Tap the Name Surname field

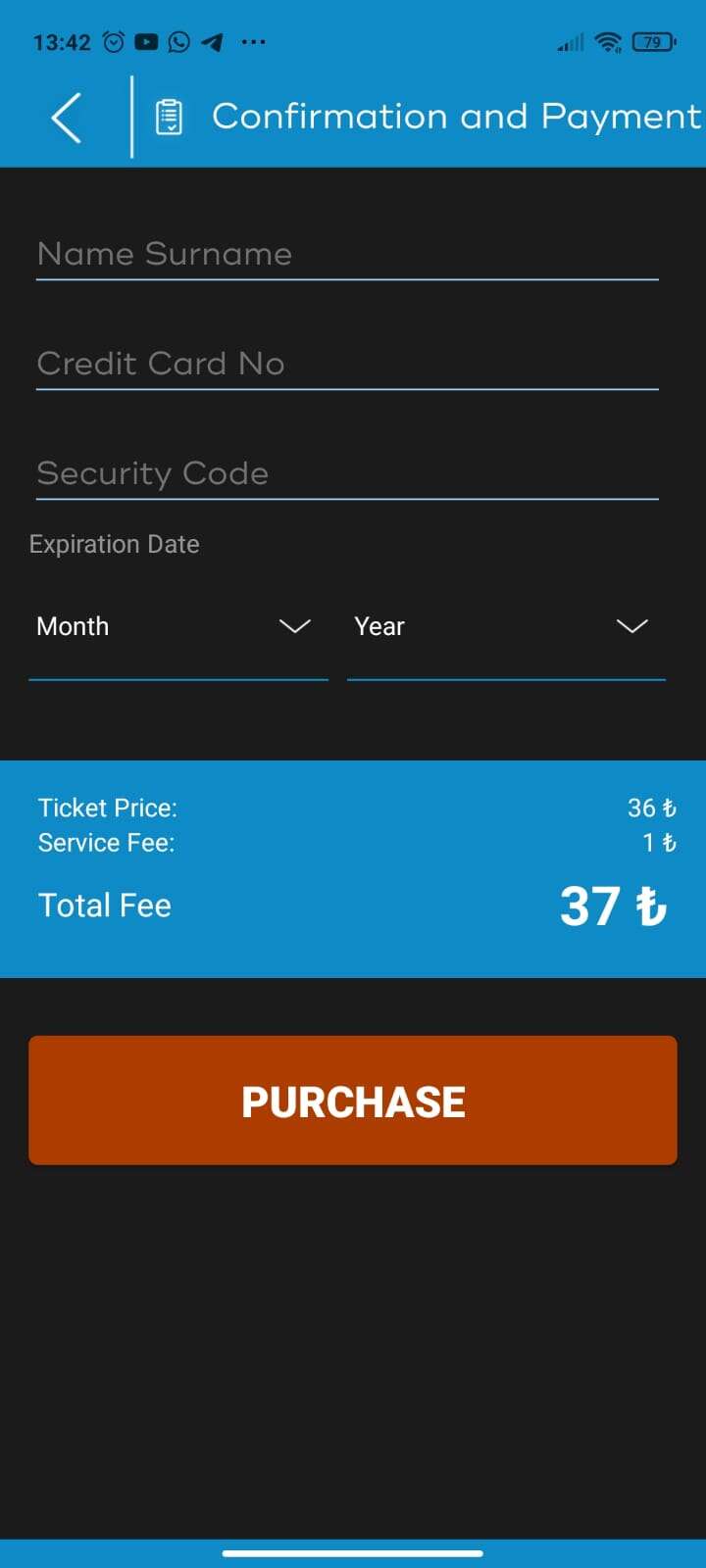346,255
